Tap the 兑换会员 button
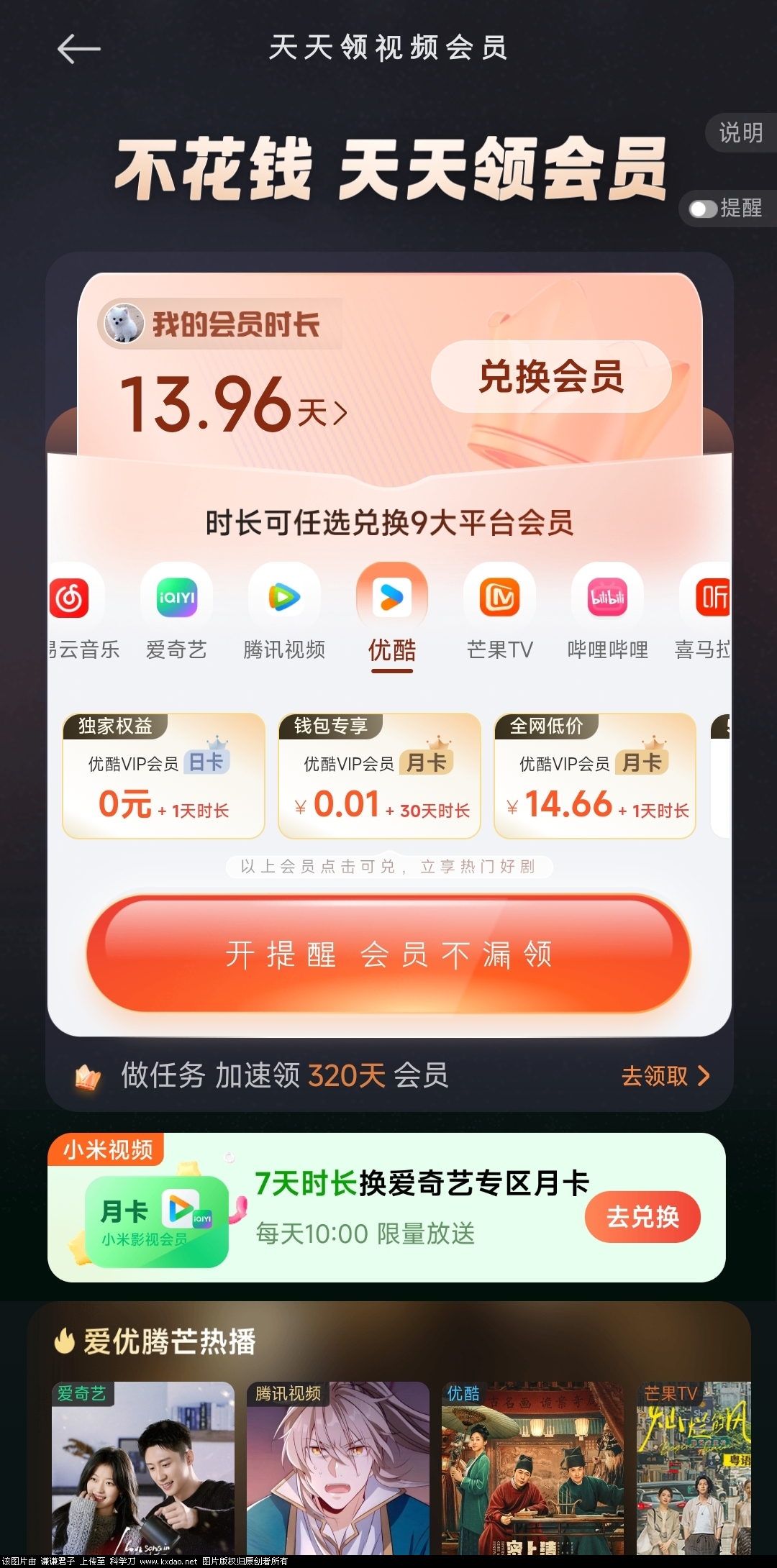 pos(550,376)
